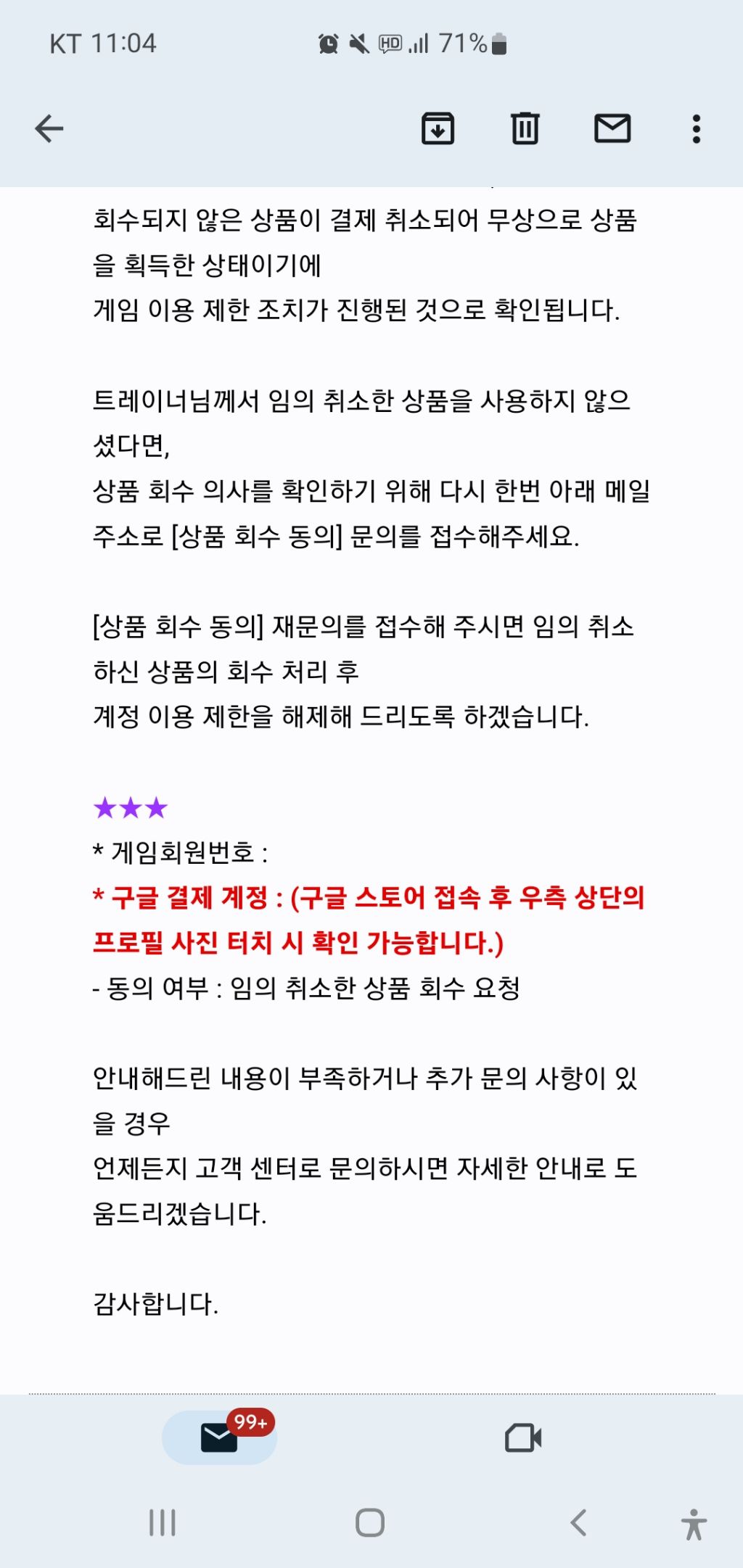The height and width of the screenshot is (1568, 743).
Task: Tap the signal strength bars icon
Action: (x=421, y=45)
